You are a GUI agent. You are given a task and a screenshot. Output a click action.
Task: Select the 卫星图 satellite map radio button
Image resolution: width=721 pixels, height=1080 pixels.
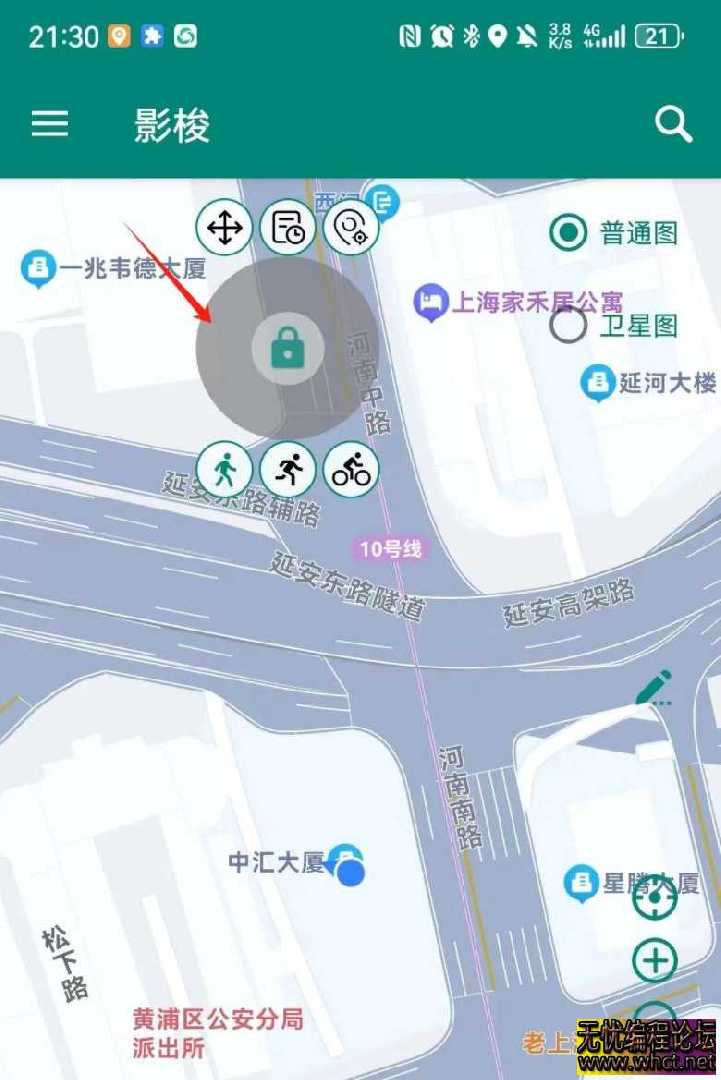pyautogui.click(x=568, y=326)
